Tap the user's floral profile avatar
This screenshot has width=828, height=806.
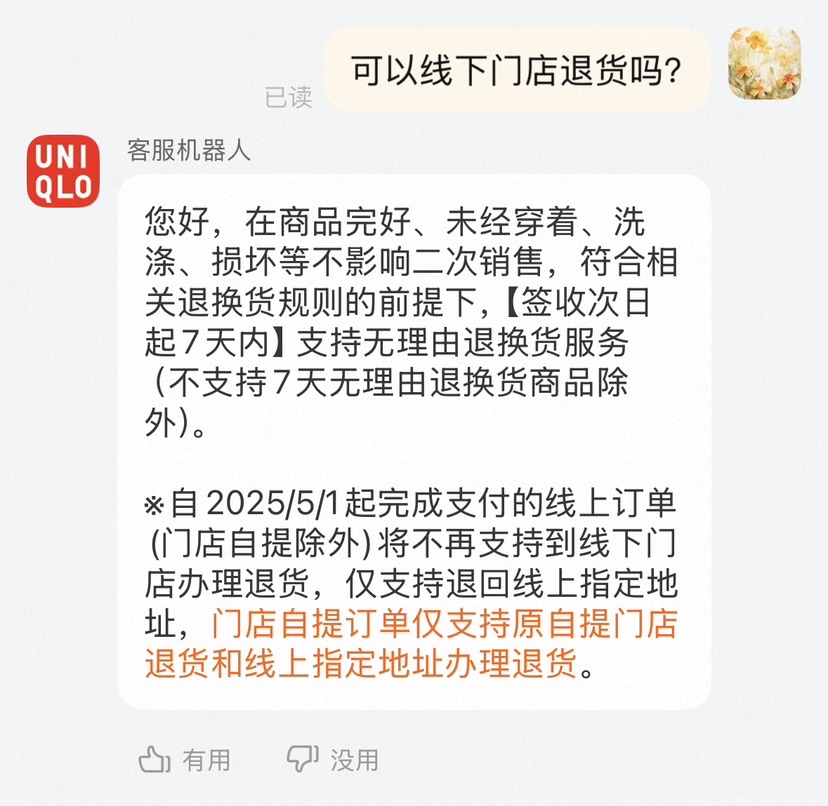point(764,63)
